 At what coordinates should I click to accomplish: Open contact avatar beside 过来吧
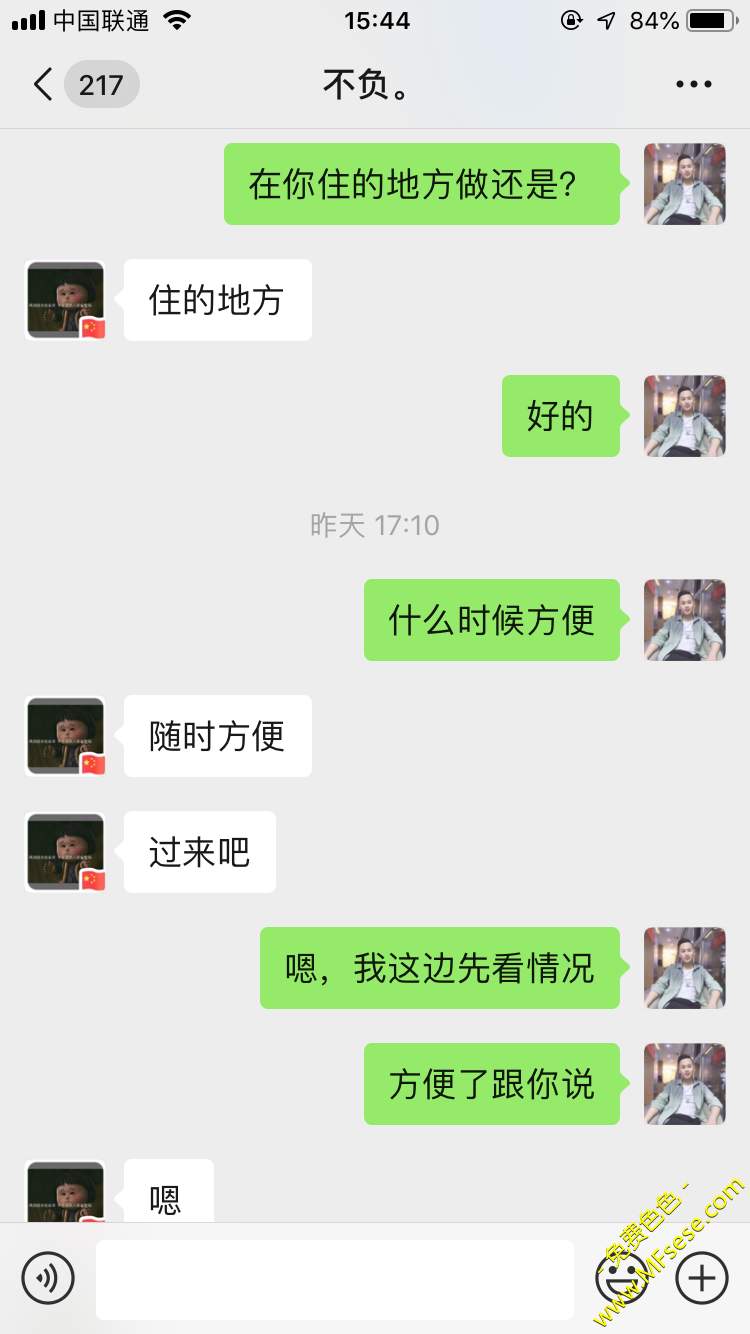click(66, 852)
